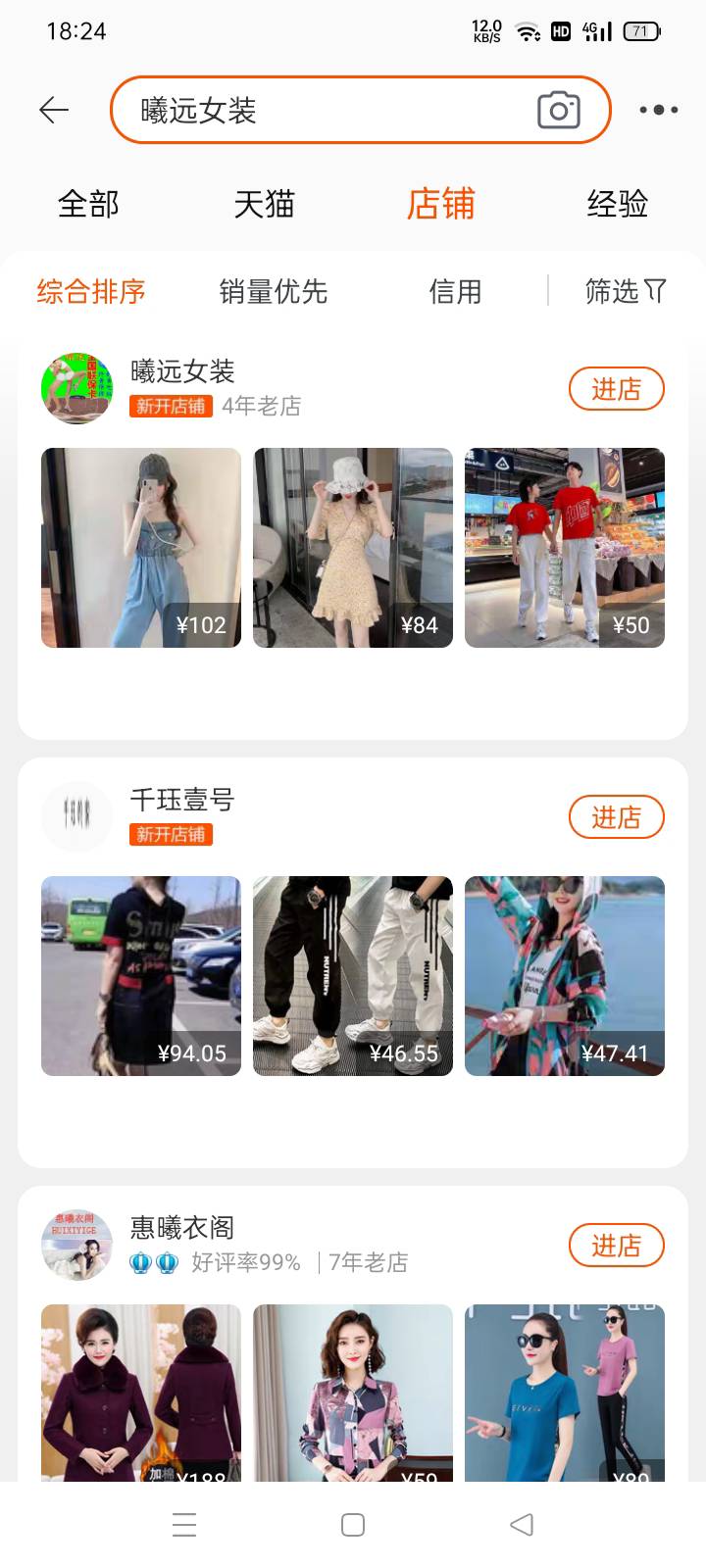View the ¥84 floral dress item

(x=353, y=548)
